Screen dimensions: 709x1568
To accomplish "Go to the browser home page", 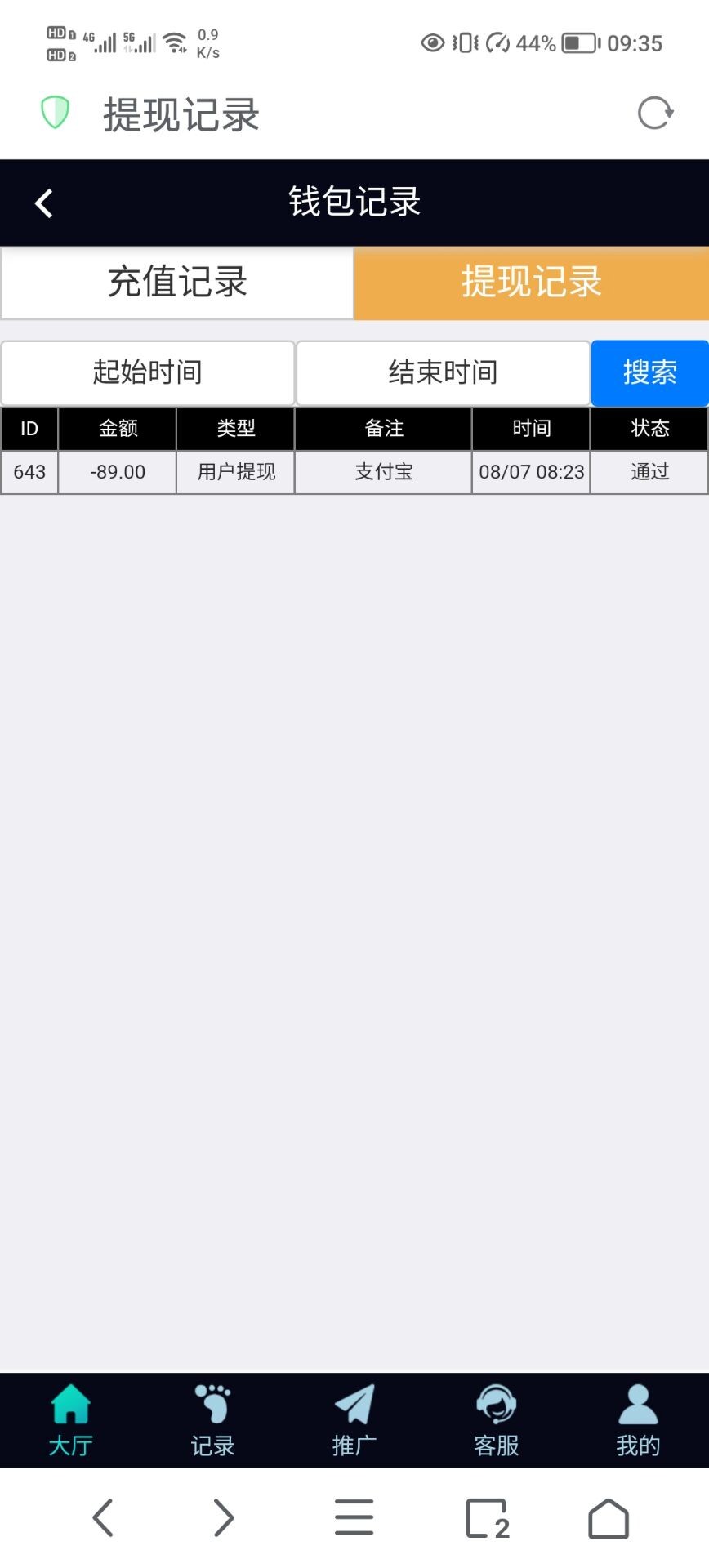I will coord(609,1517).
